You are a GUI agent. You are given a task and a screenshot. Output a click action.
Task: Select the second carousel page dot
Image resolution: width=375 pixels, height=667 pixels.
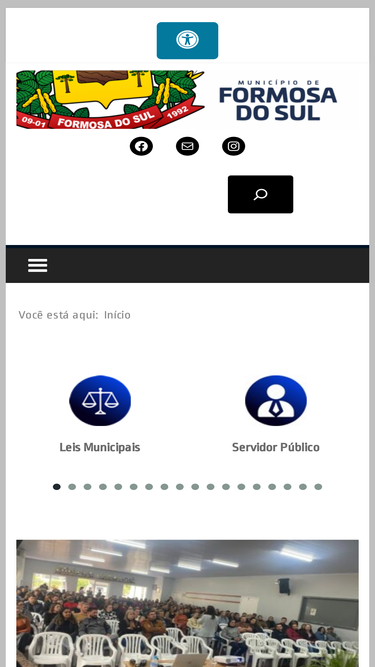click(72, 487)
